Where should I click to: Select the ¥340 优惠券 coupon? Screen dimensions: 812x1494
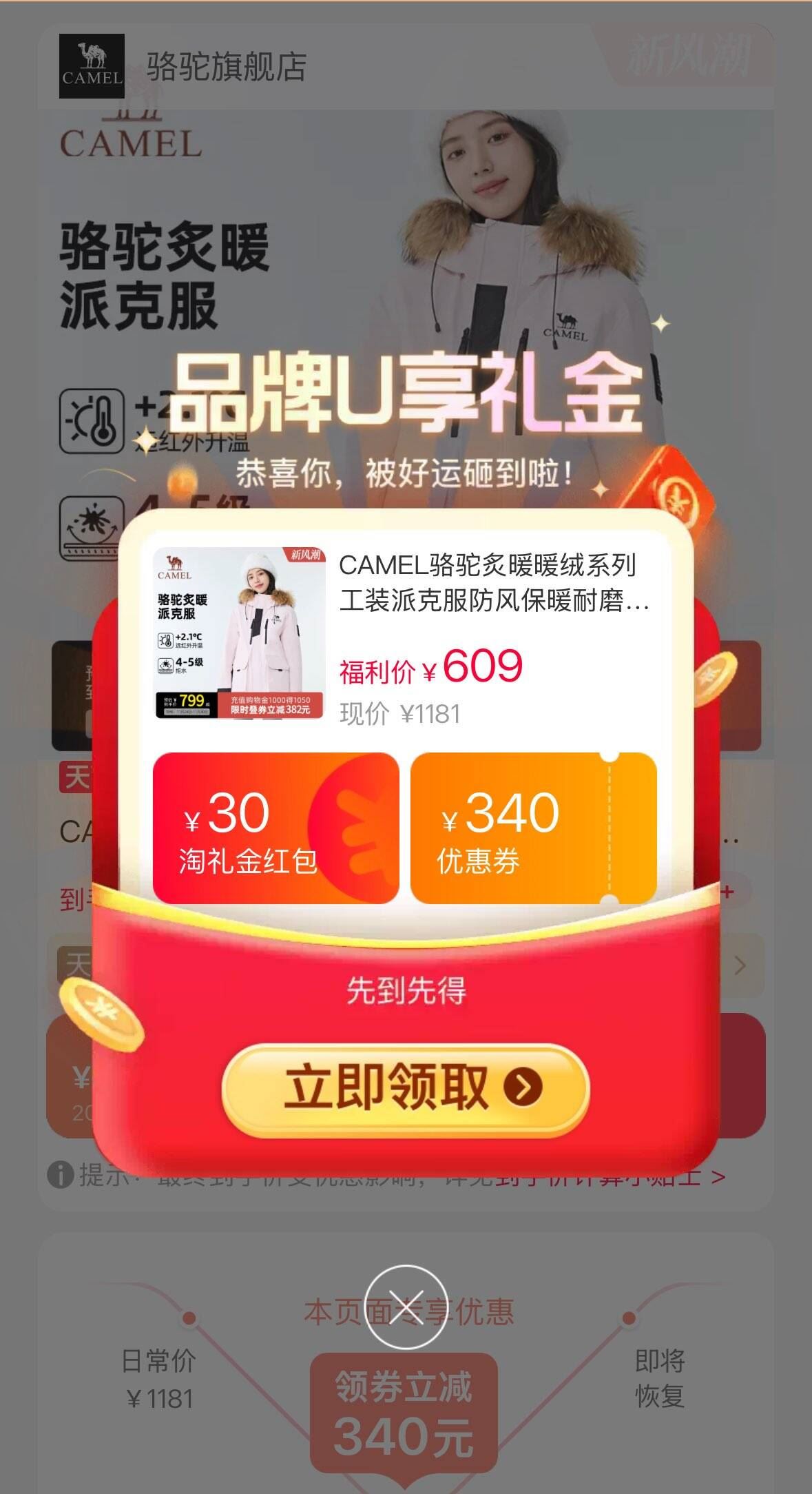(x=533, y=828)
